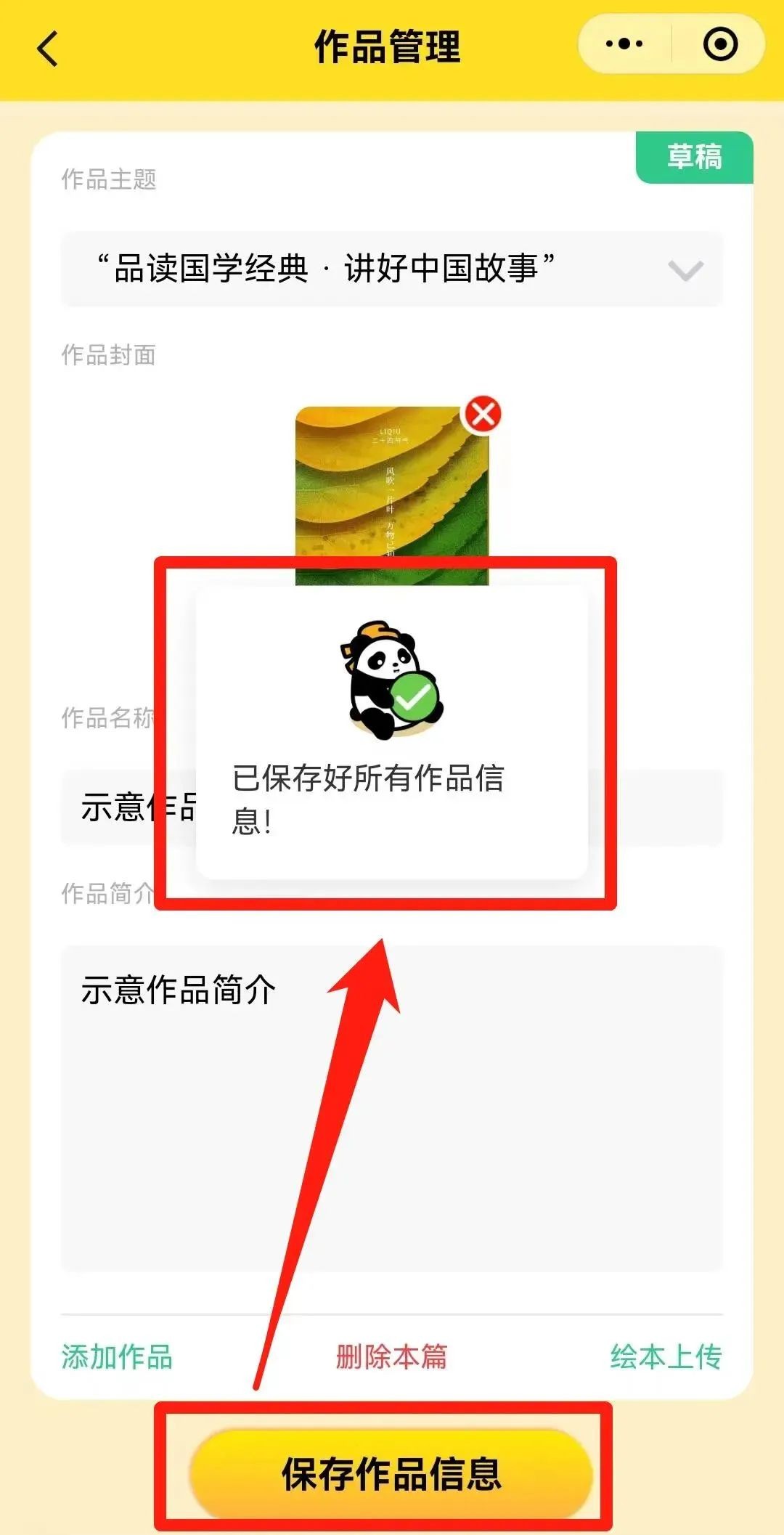Open the 作品封面 cover image
The image size is (784, 1535).
pyautogui.click(x=391, y=486)
